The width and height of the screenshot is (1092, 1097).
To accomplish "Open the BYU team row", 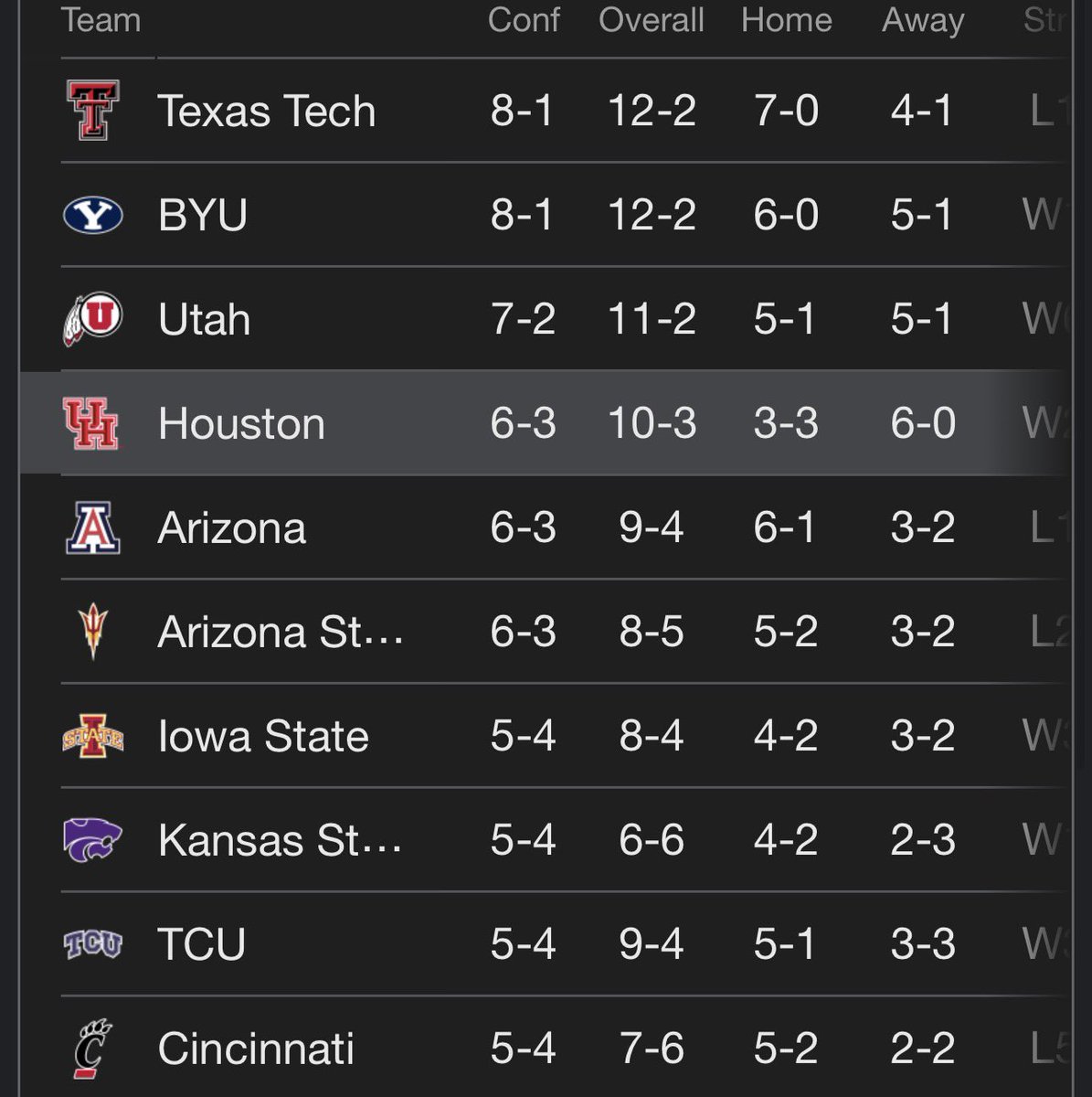I will click(x=203, y=216).
